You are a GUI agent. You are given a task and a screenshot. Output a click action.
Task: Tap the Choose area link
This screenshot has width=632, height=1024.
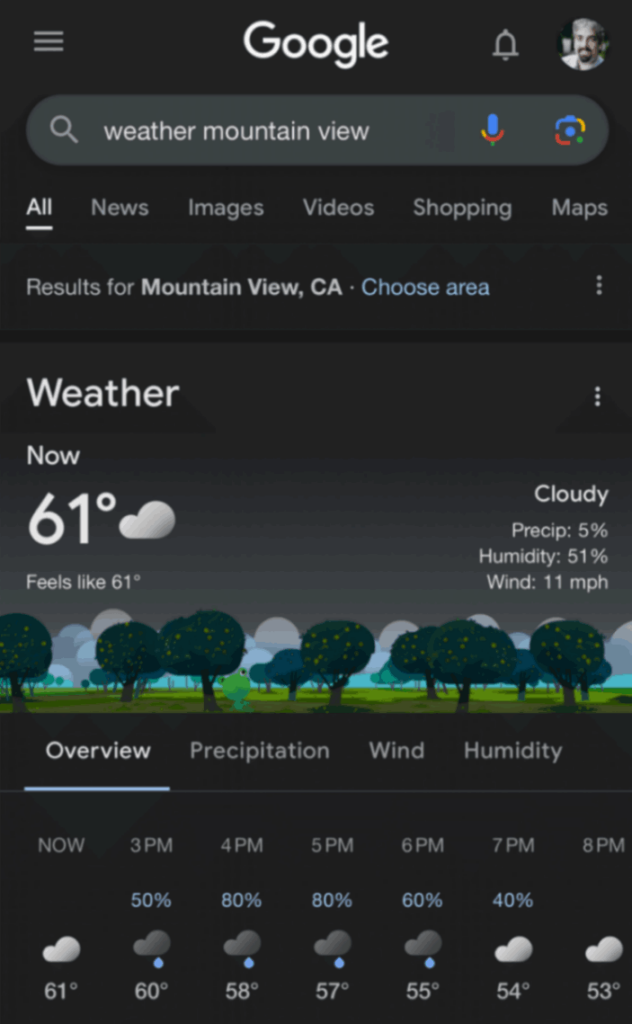click(425, 288)
